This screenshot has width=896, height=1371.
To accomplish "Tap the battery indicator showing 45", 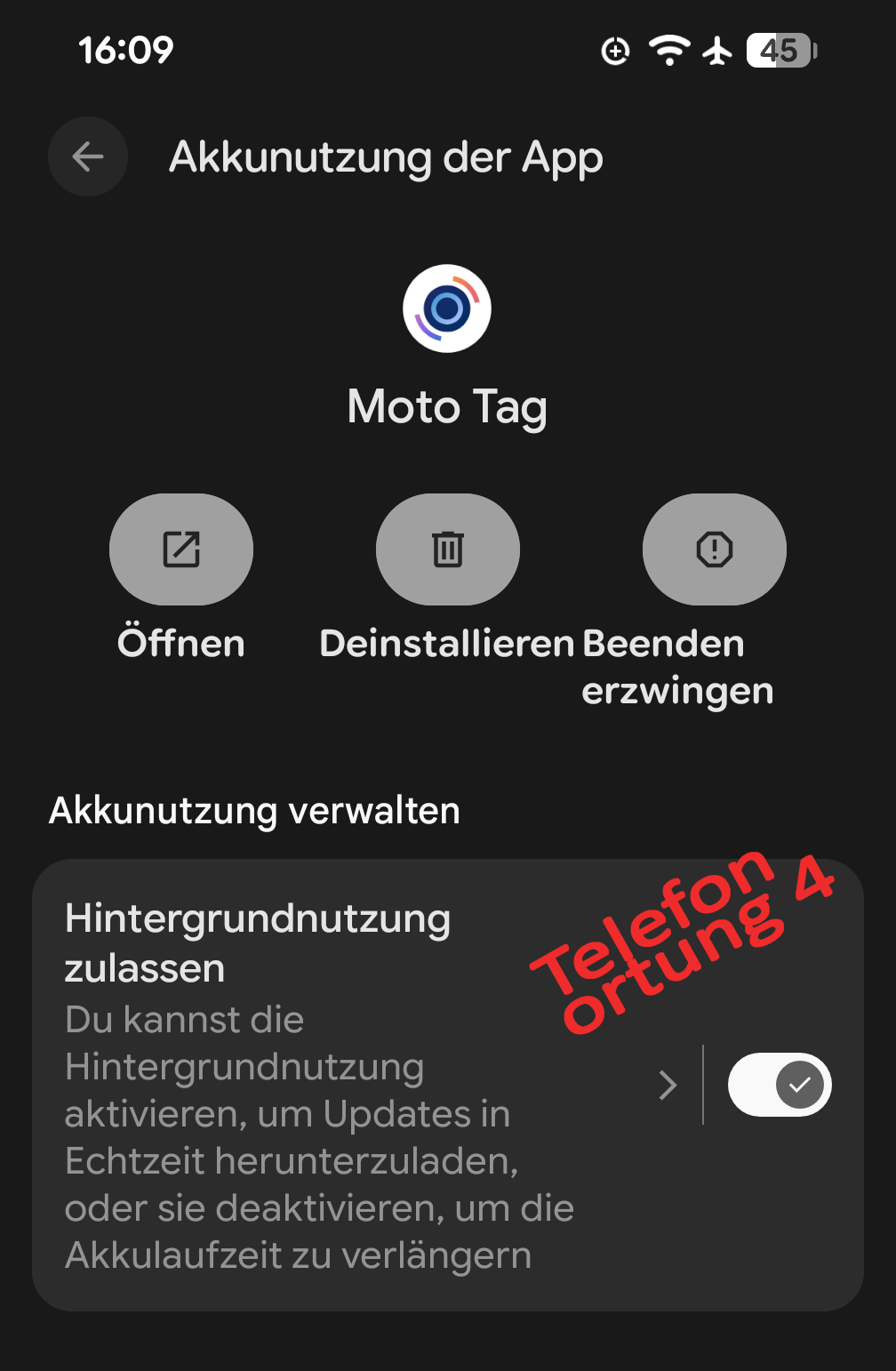I will coord(778,51).
